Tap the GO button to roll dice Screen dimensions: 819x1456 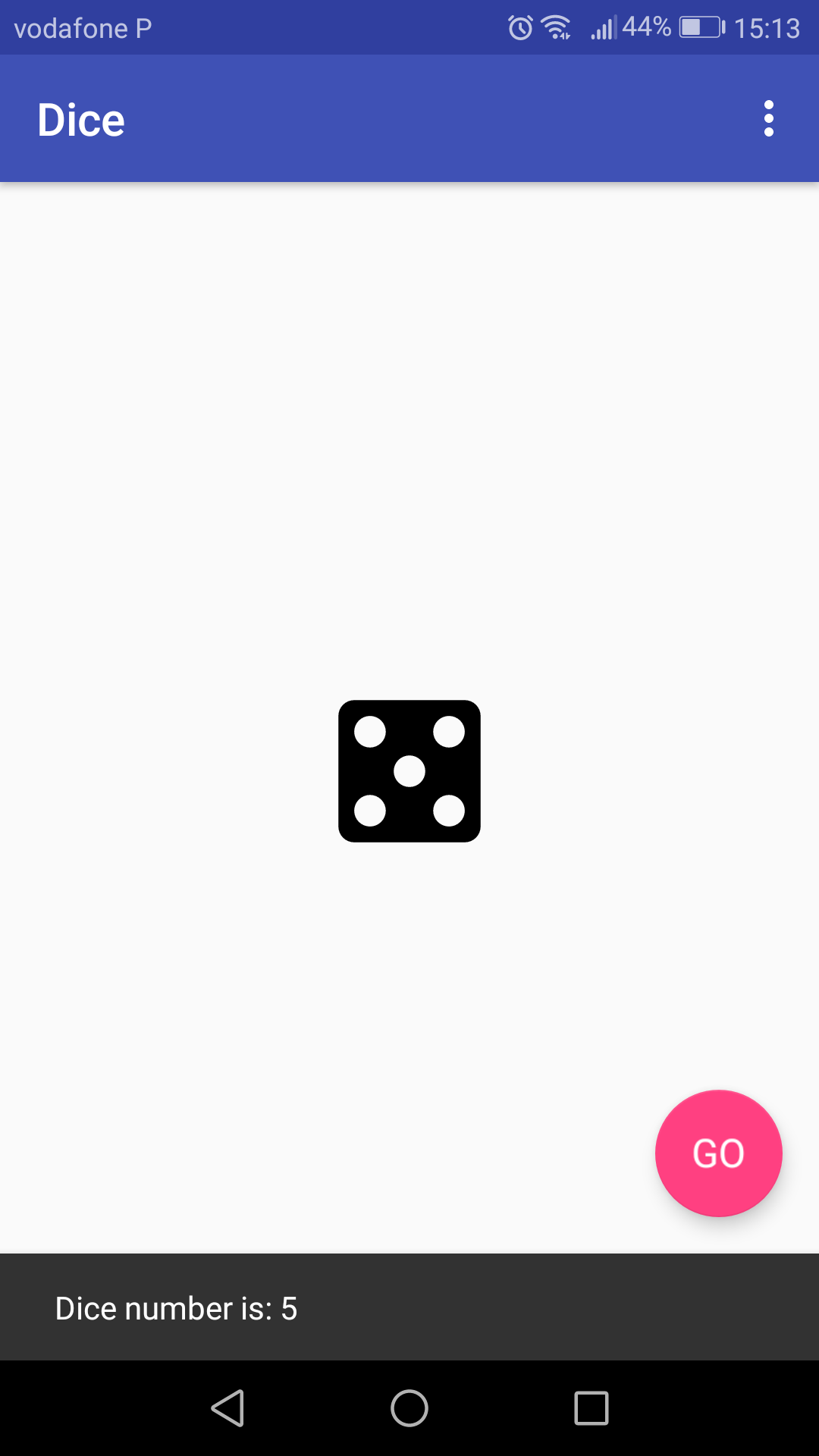718,1153
